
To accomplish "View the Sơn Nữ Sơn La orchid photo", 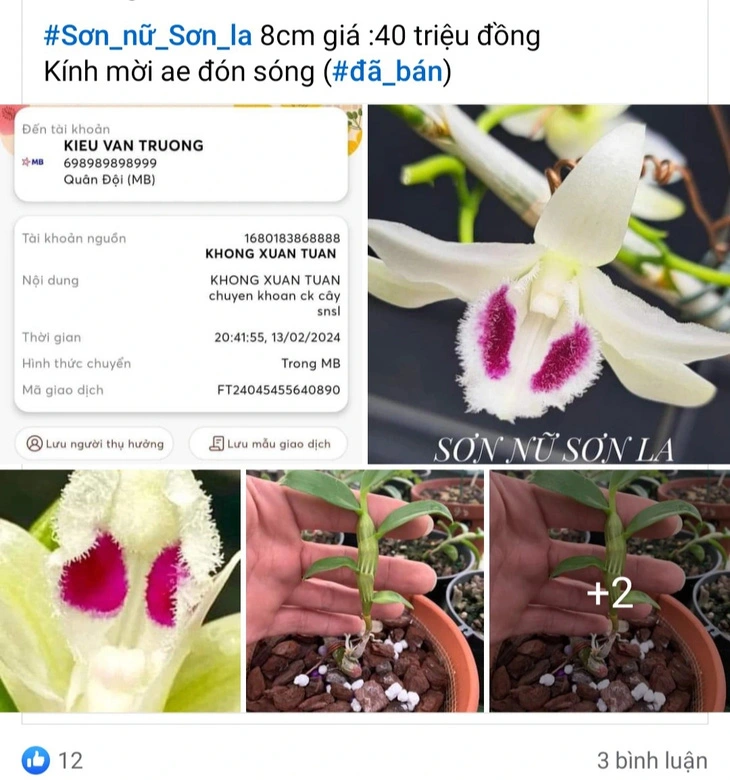I will [548, 285].
